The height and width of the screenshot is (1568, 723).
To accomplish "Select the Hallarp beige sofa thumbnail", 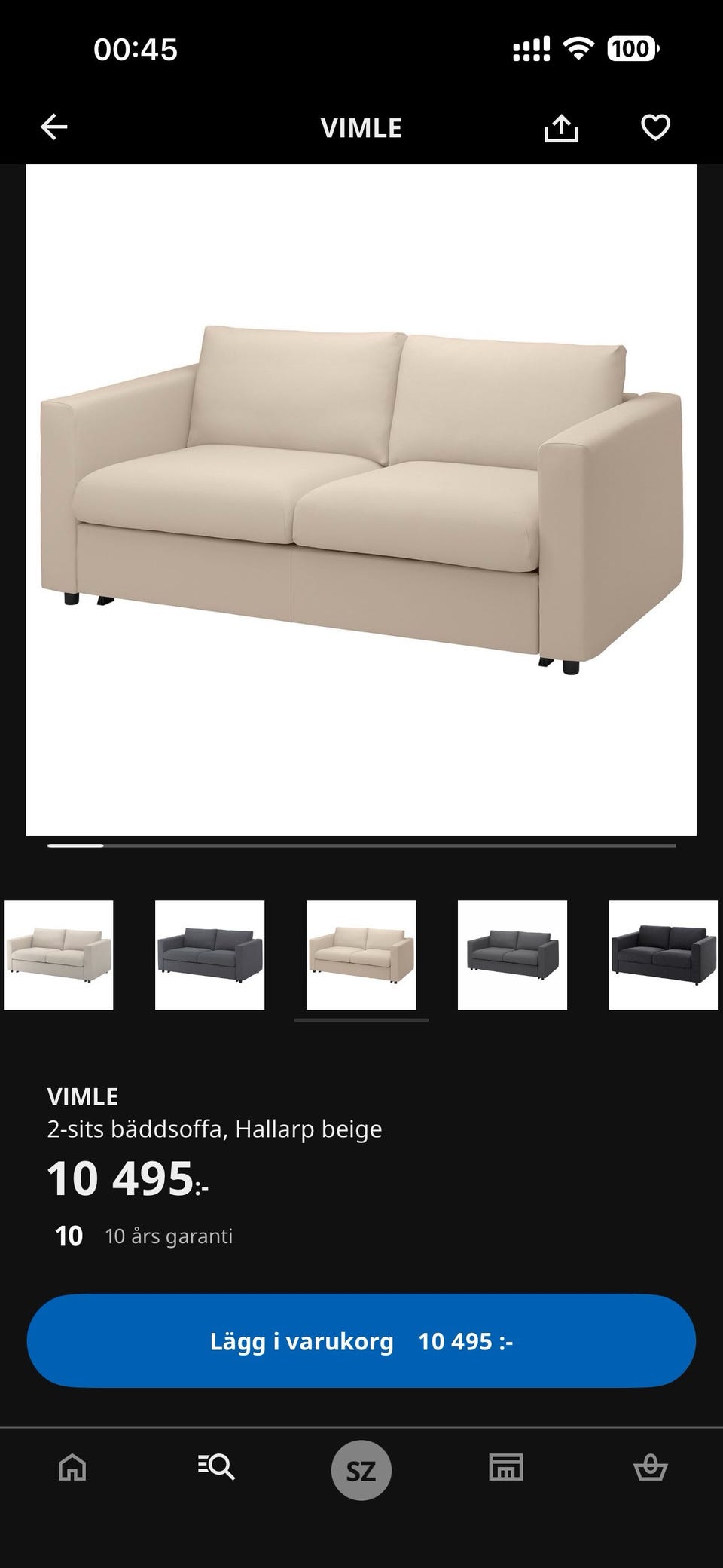I will pyautogui.click(x=361, y=955).
